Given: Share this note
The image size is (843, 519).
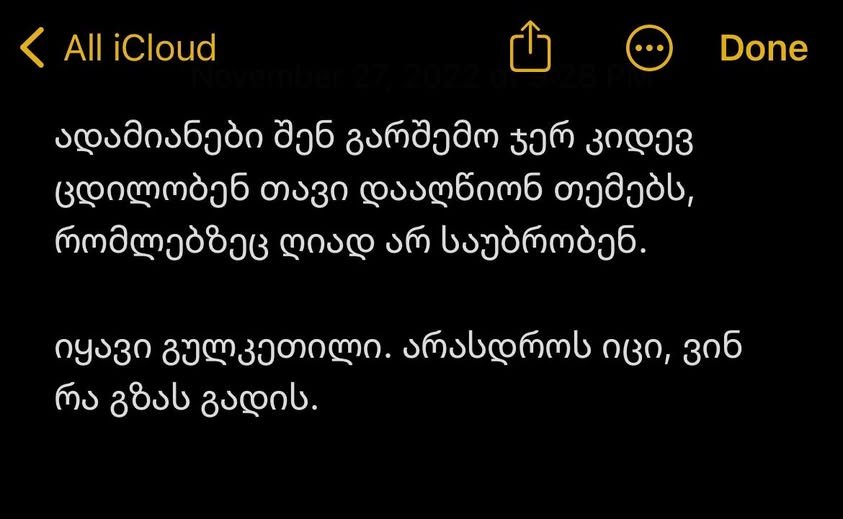Looking at the screenshot, I should pyautogui.click(x=530, y=47).
